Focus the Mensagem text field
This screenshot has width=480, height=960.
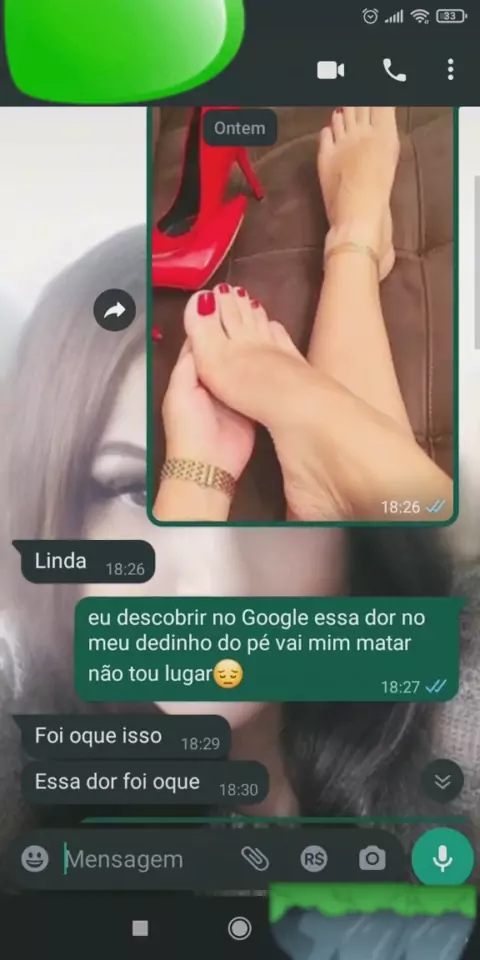(147, 860)
